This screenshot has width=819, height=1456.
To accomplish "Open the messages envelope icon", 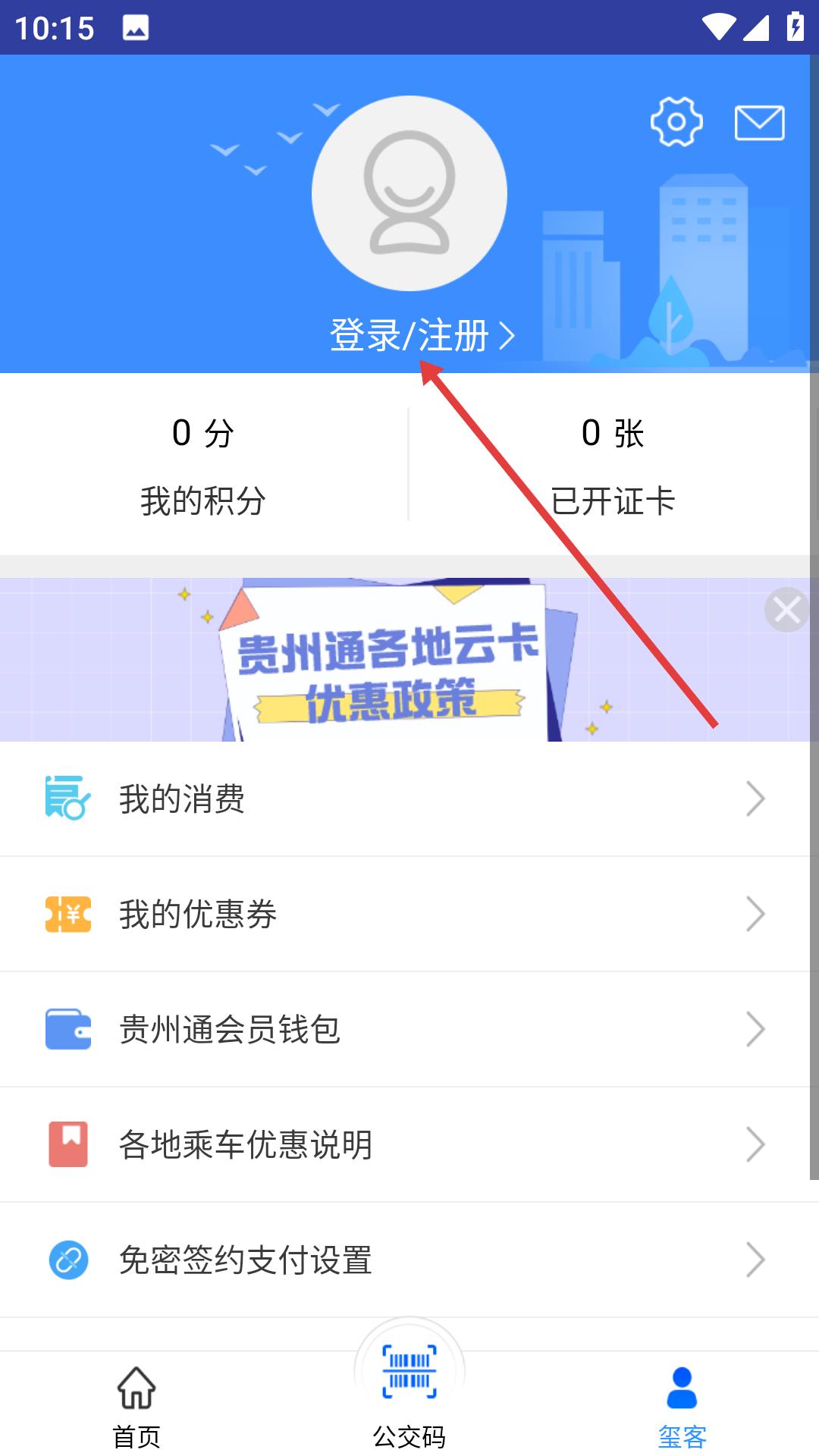I will [759, 123].
